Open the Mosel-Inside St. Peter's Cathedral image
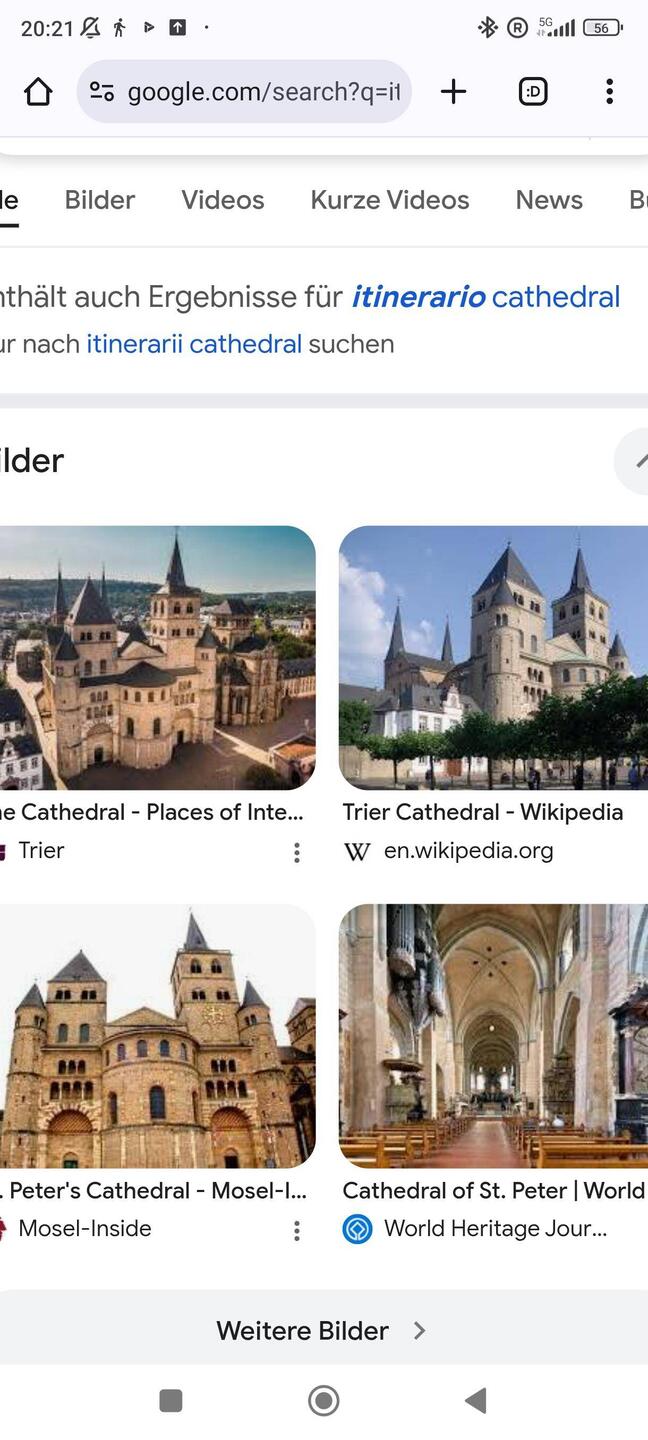 point(157,1036)
